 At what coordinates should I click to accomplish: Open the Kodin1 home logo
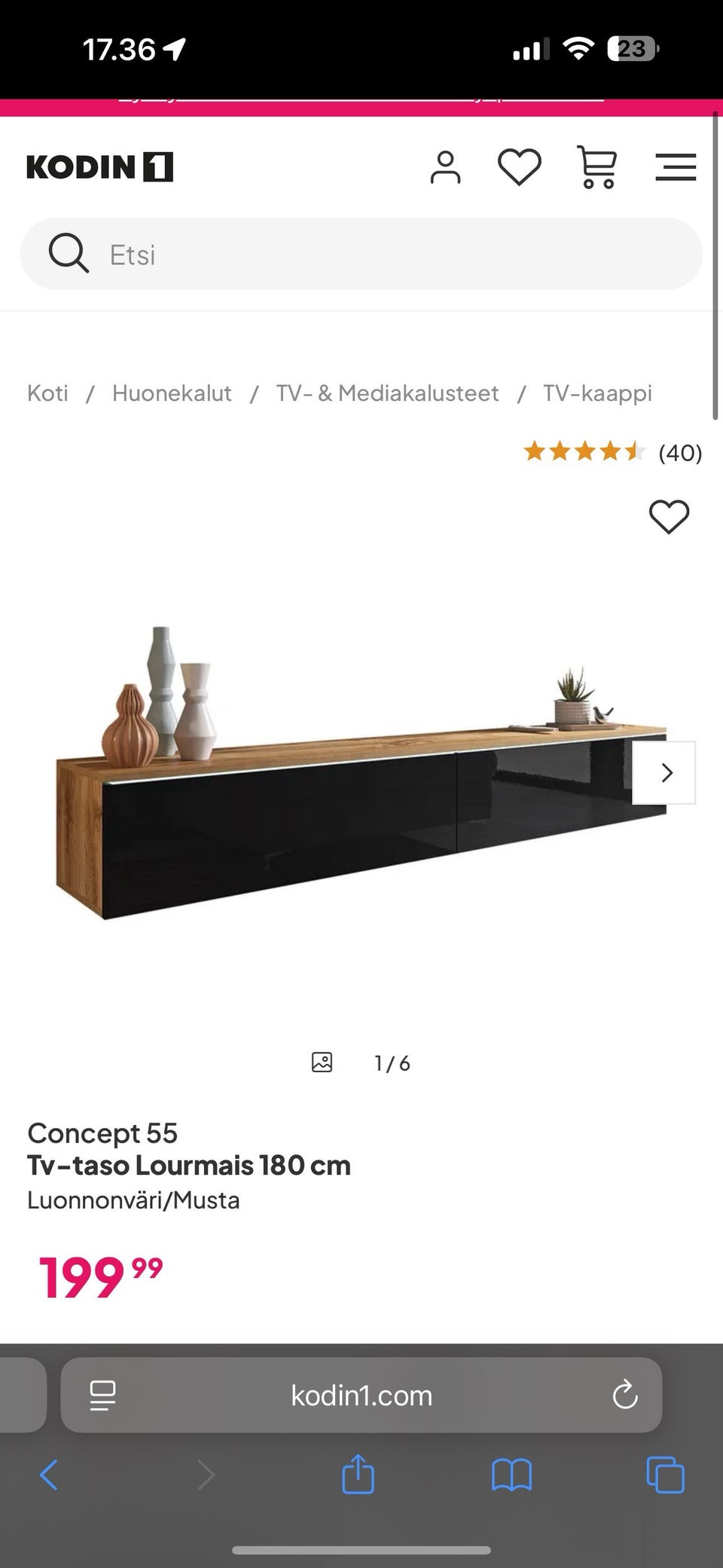coord(99,167)
